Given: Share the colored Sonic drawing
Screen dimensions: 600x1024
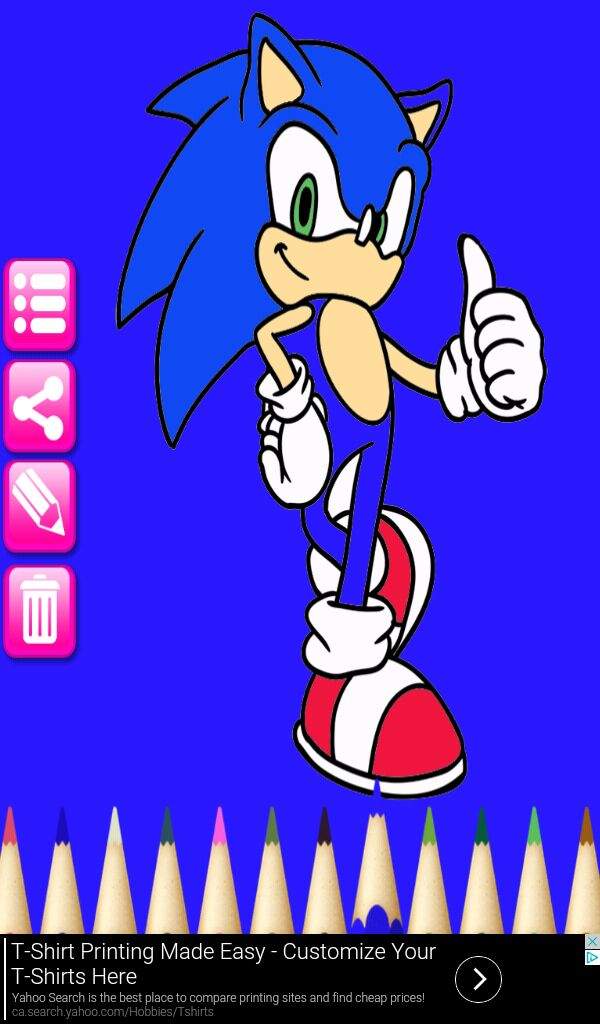Looking at the screenshot, I should [40, 406].
